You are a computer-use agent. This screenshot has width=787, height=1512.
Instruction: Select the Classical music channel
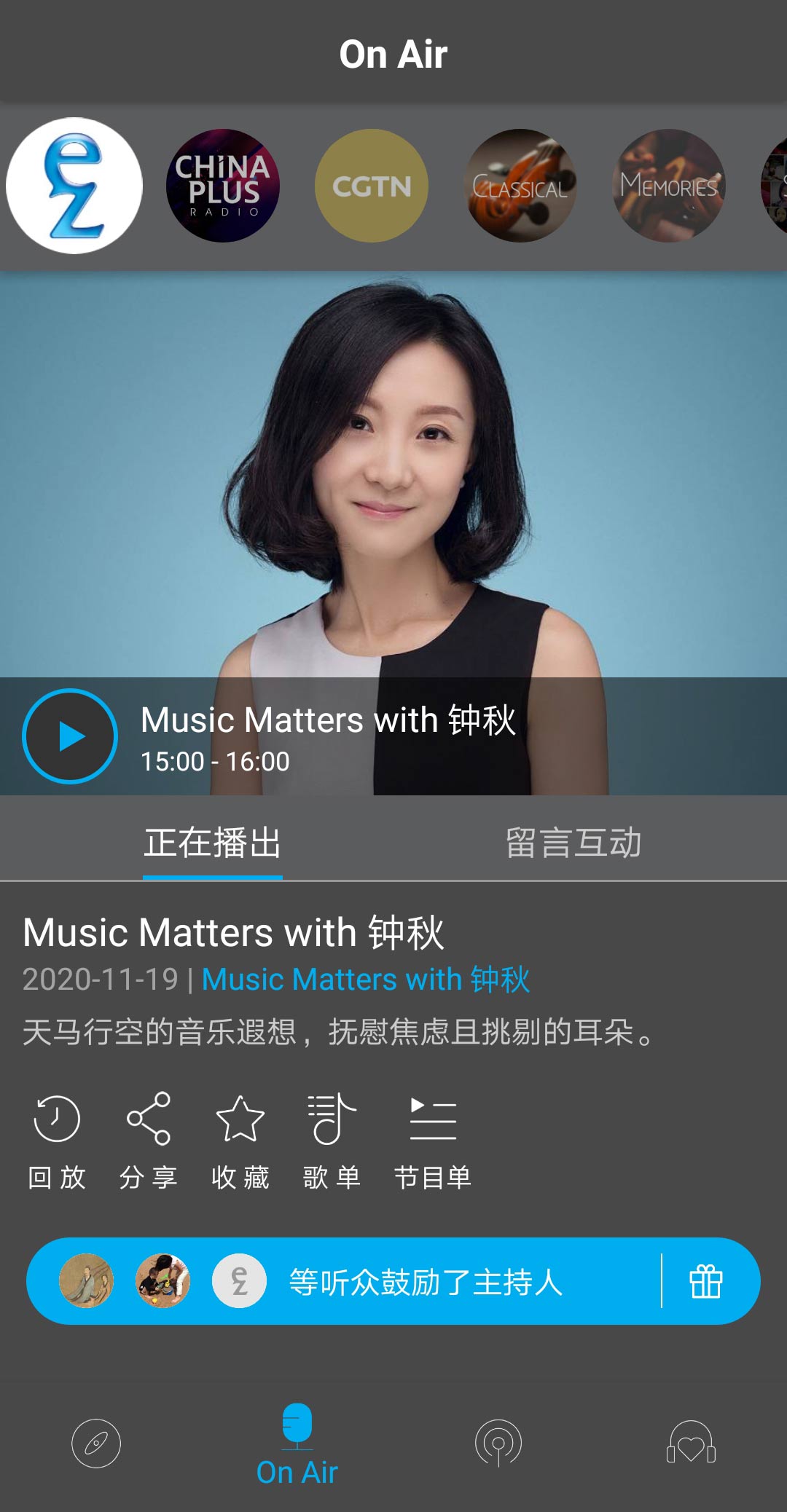pos(520,186)
